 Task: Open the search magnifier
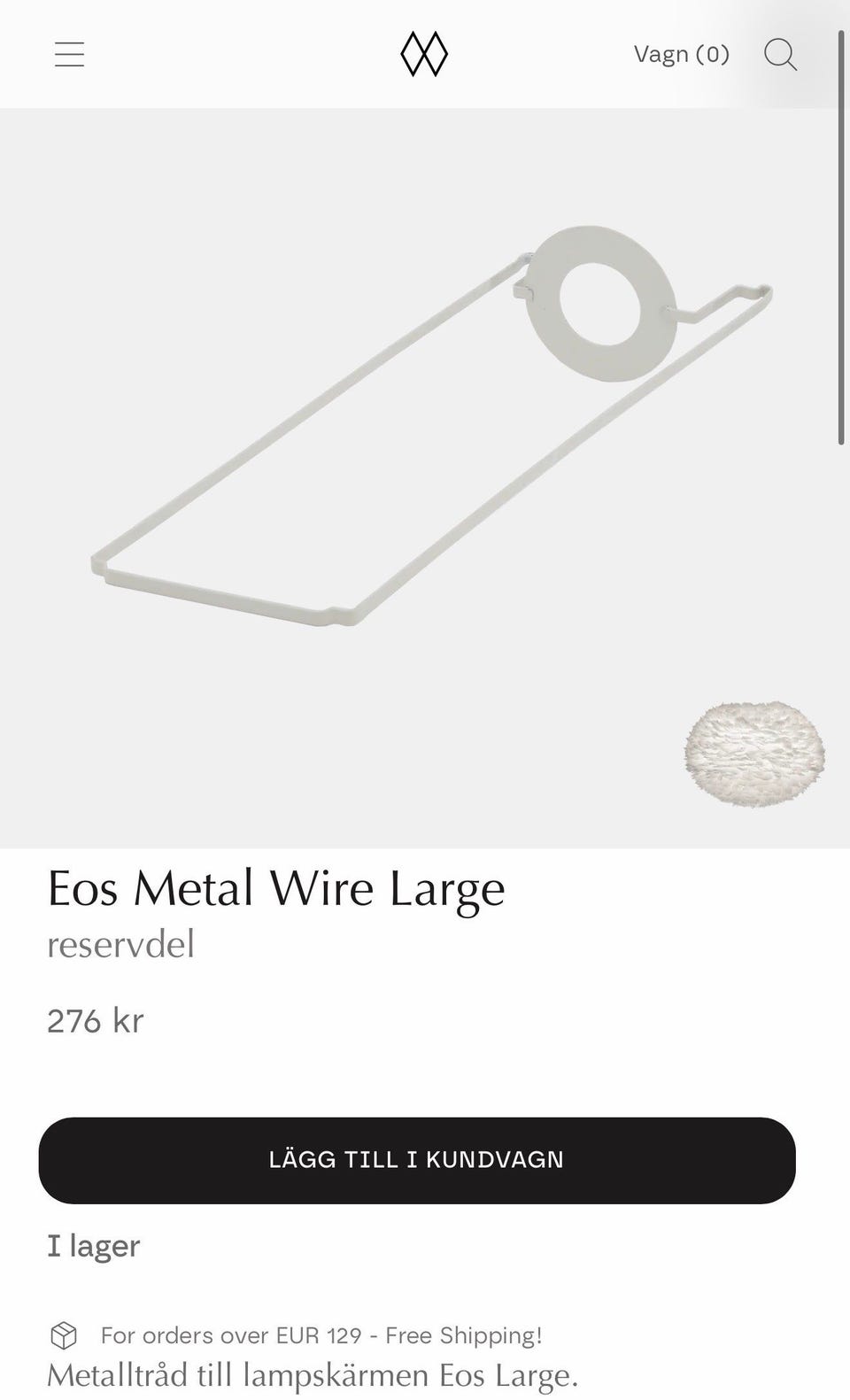tap(780, 54)
